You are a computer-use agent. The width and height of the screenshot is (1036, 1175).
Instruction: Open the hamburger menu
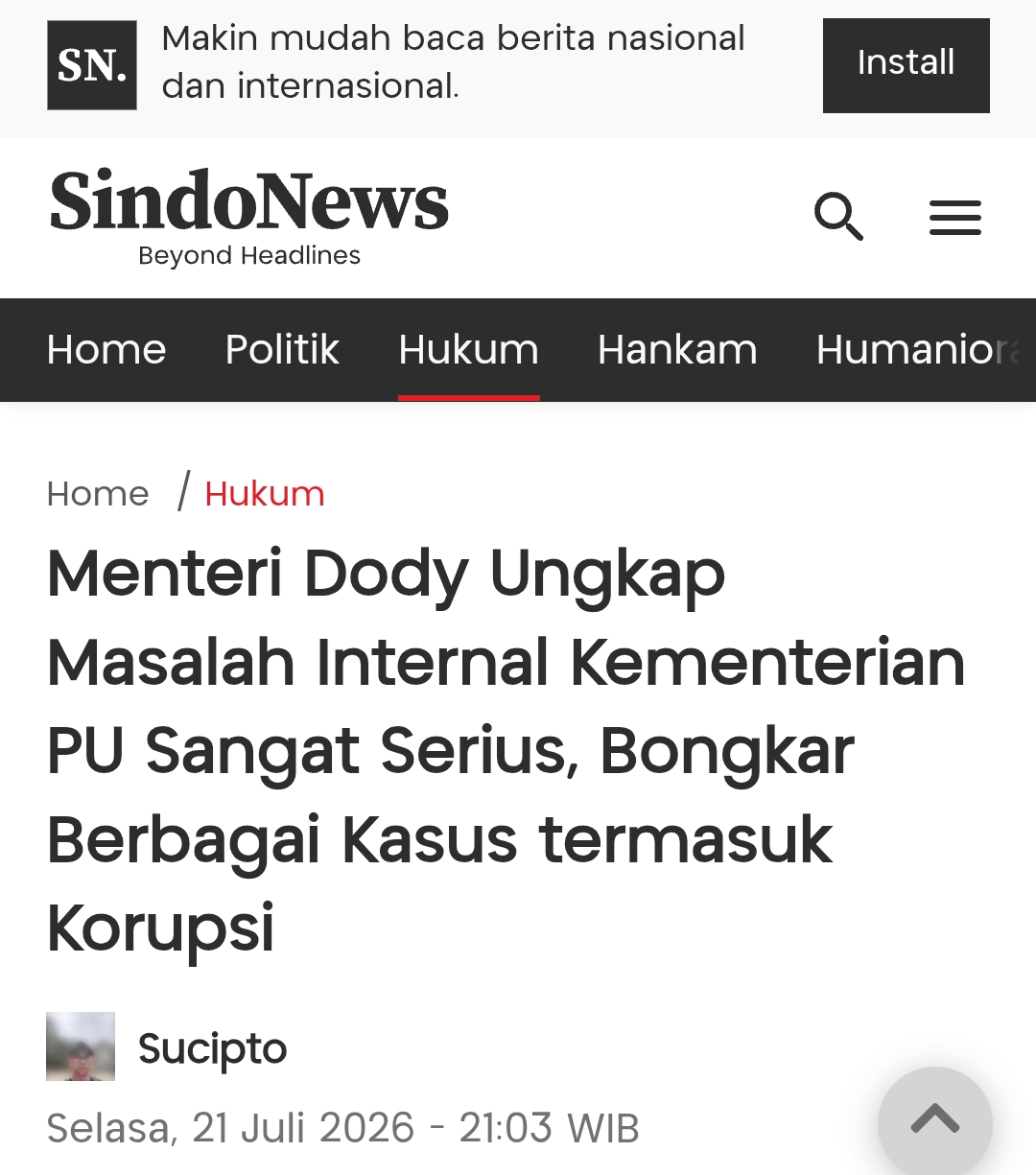point(955,218)
